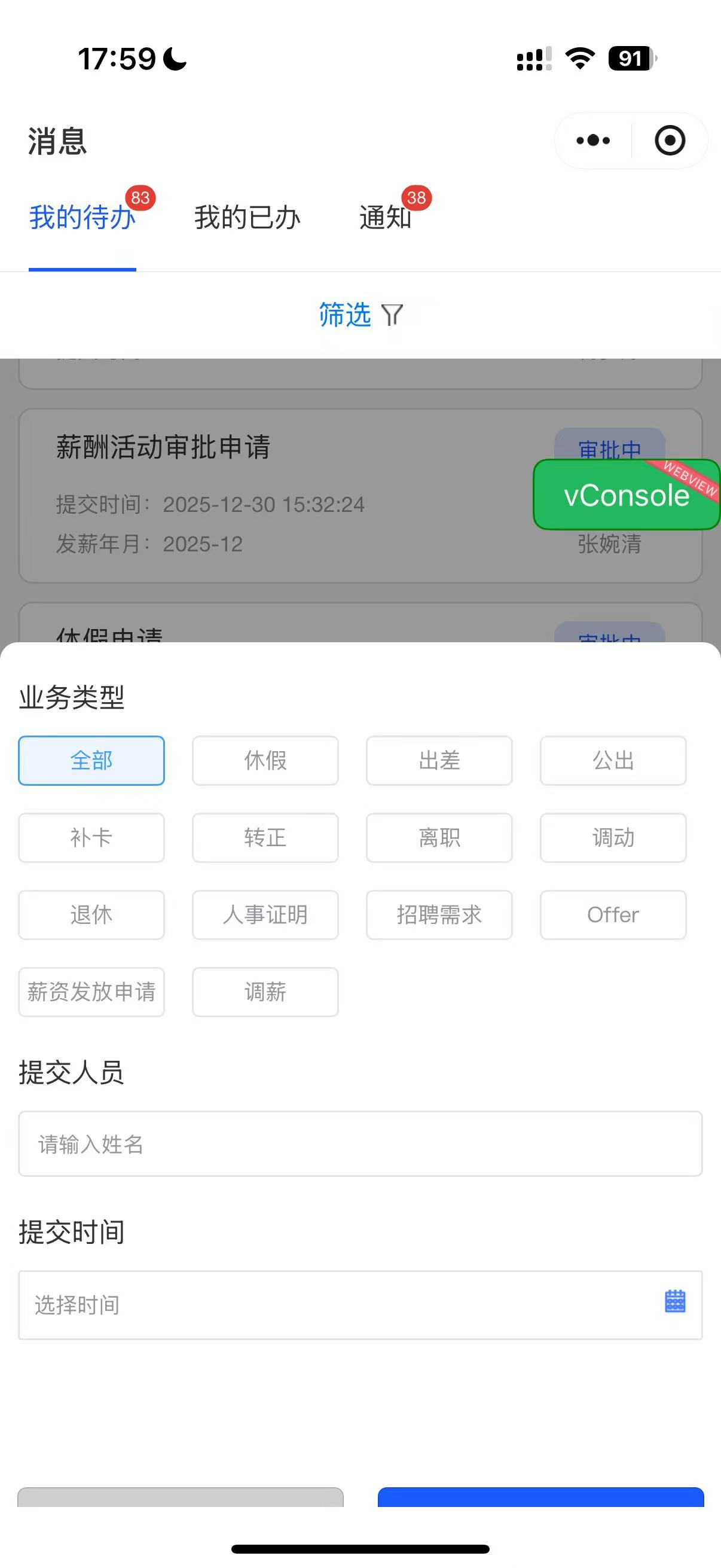This screenshot has height=1568, width=721.
Task: Select 公出 business type
Action: (x=613, y=760)
